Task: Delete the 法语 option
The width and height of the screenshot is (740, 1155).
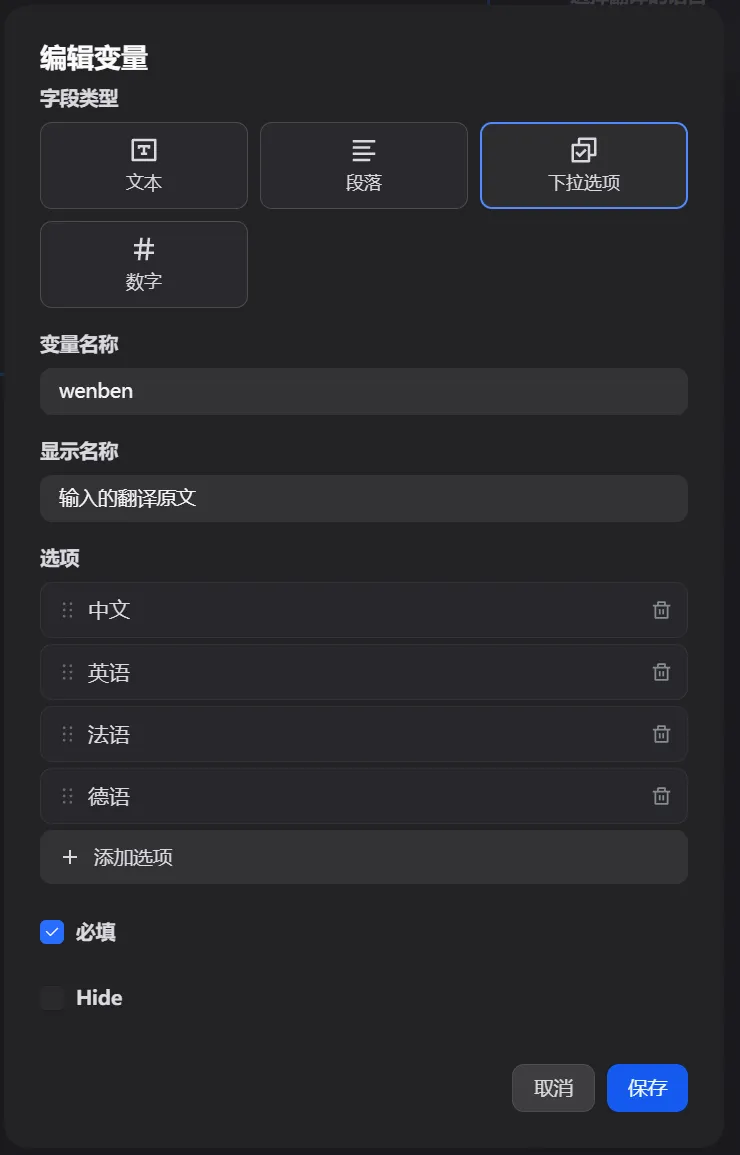Action: pos(661,734)
